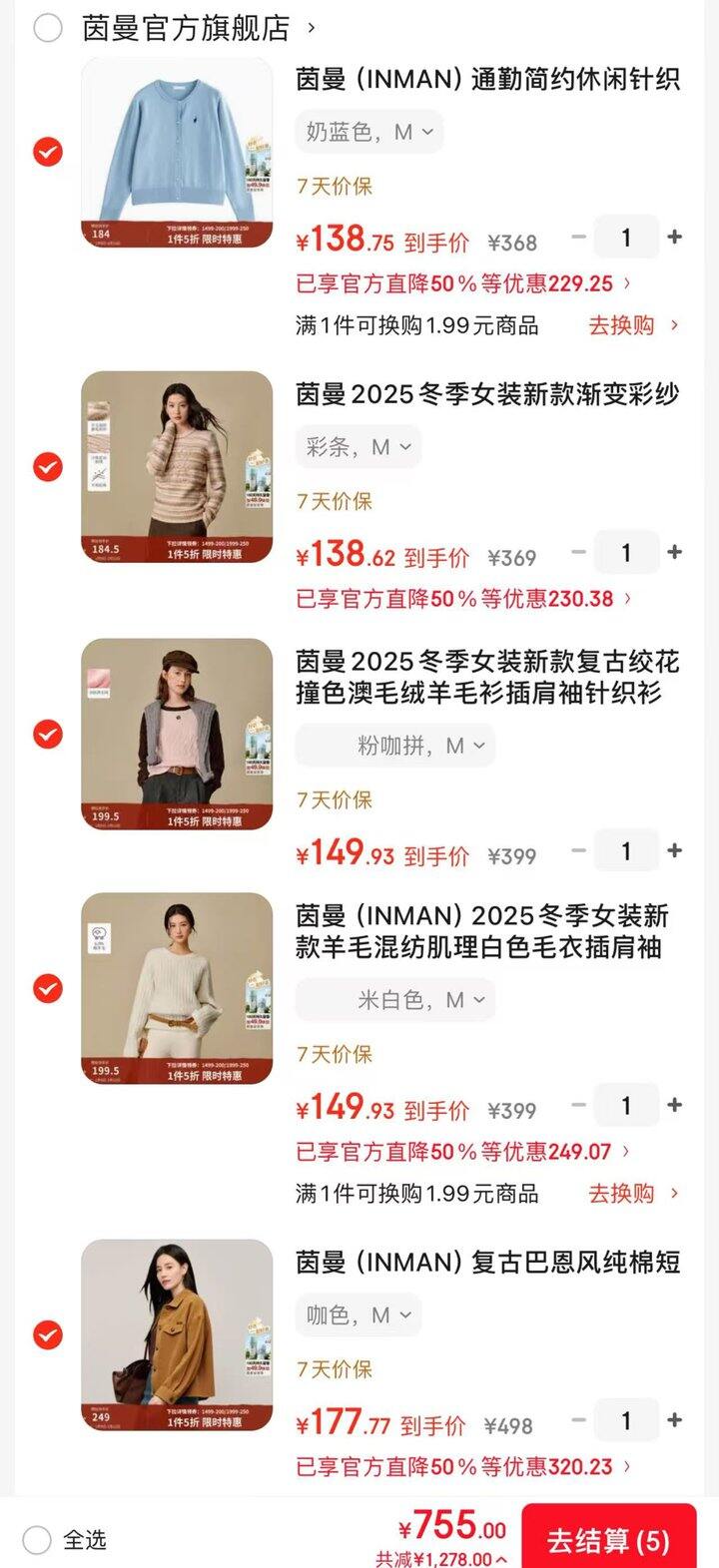Tap 去结算 (5) to check out
The height and width of the screenshot is (1568, 719).
608,1540
